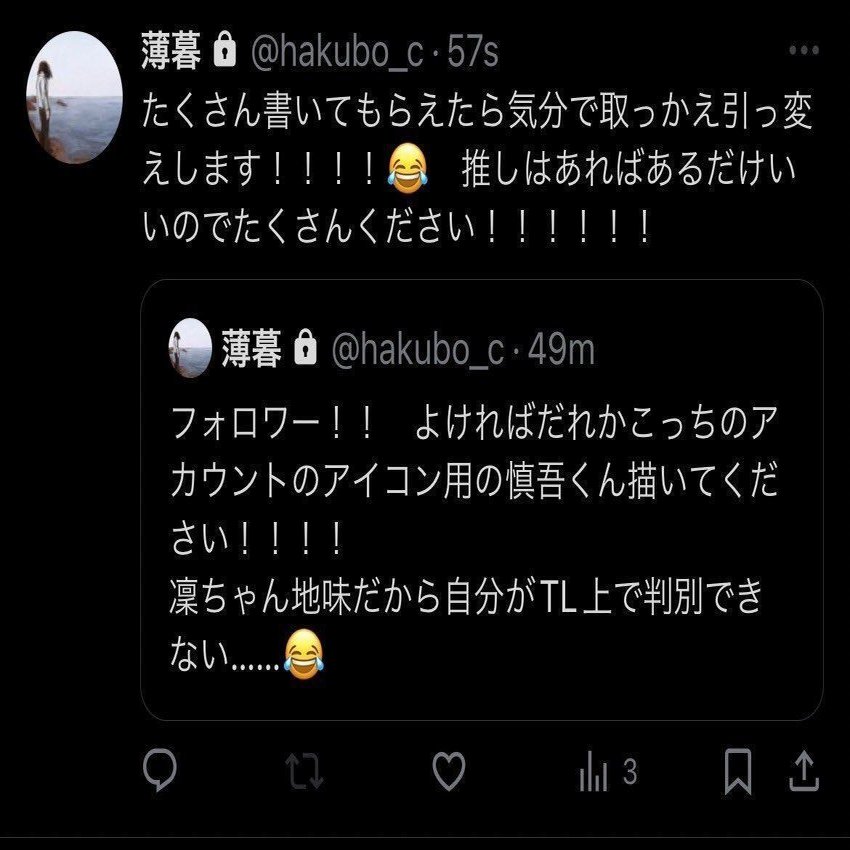850x850 pixels.
Task: Reply to the post via comment icon
Action: (160, 771)
